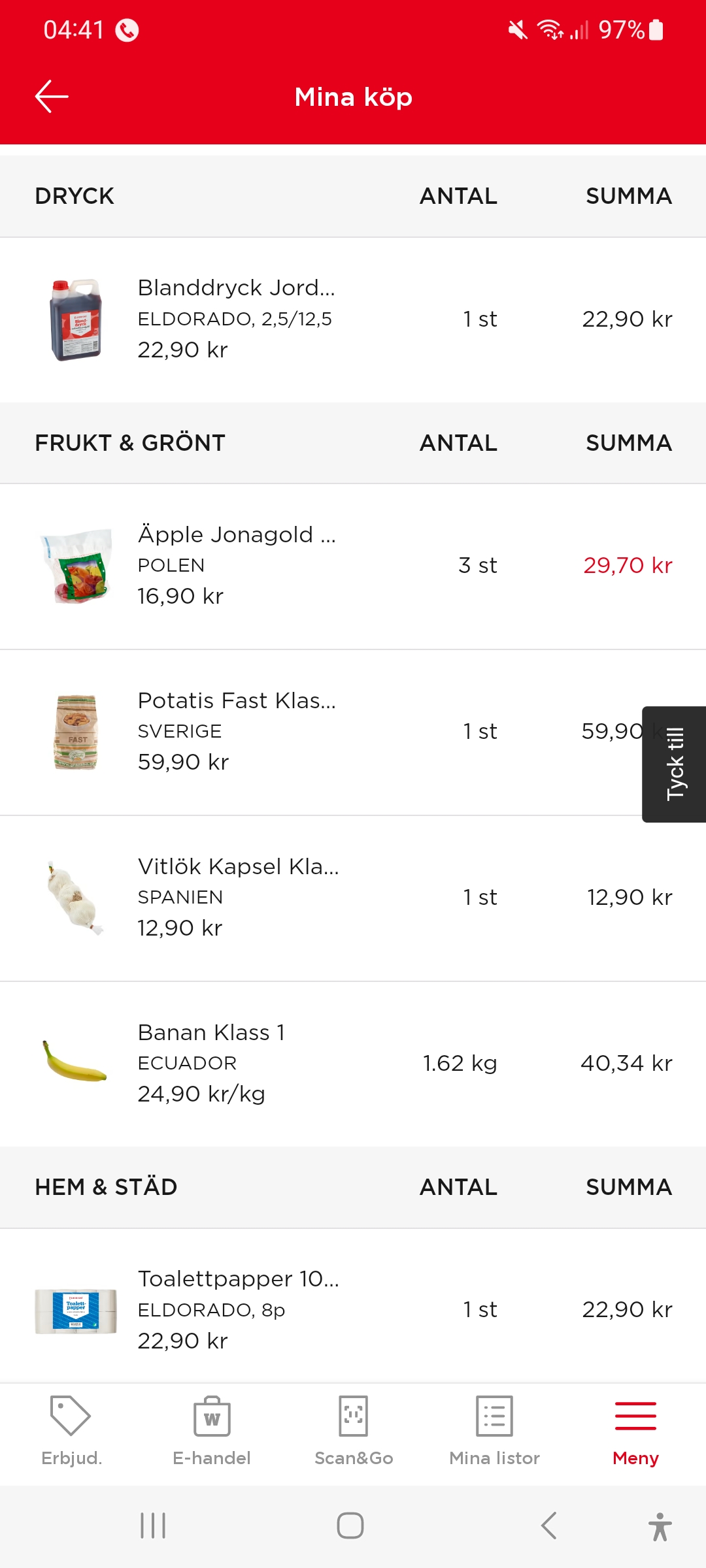The image size is (706, 1568).
Task: Open recent apps from navigation bar
Action: [153, 1526]
